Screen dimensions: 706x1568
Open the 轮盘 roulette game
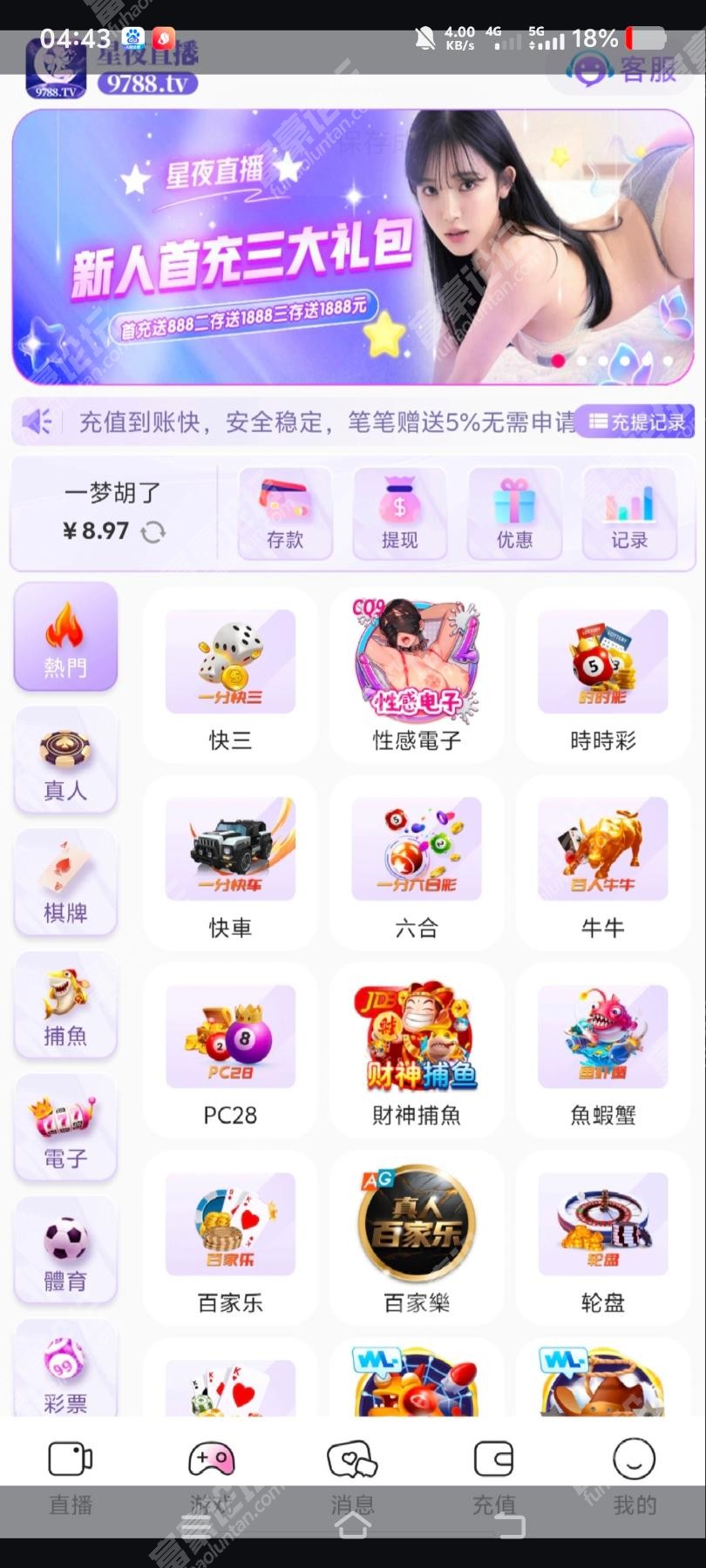[602, 1239]
